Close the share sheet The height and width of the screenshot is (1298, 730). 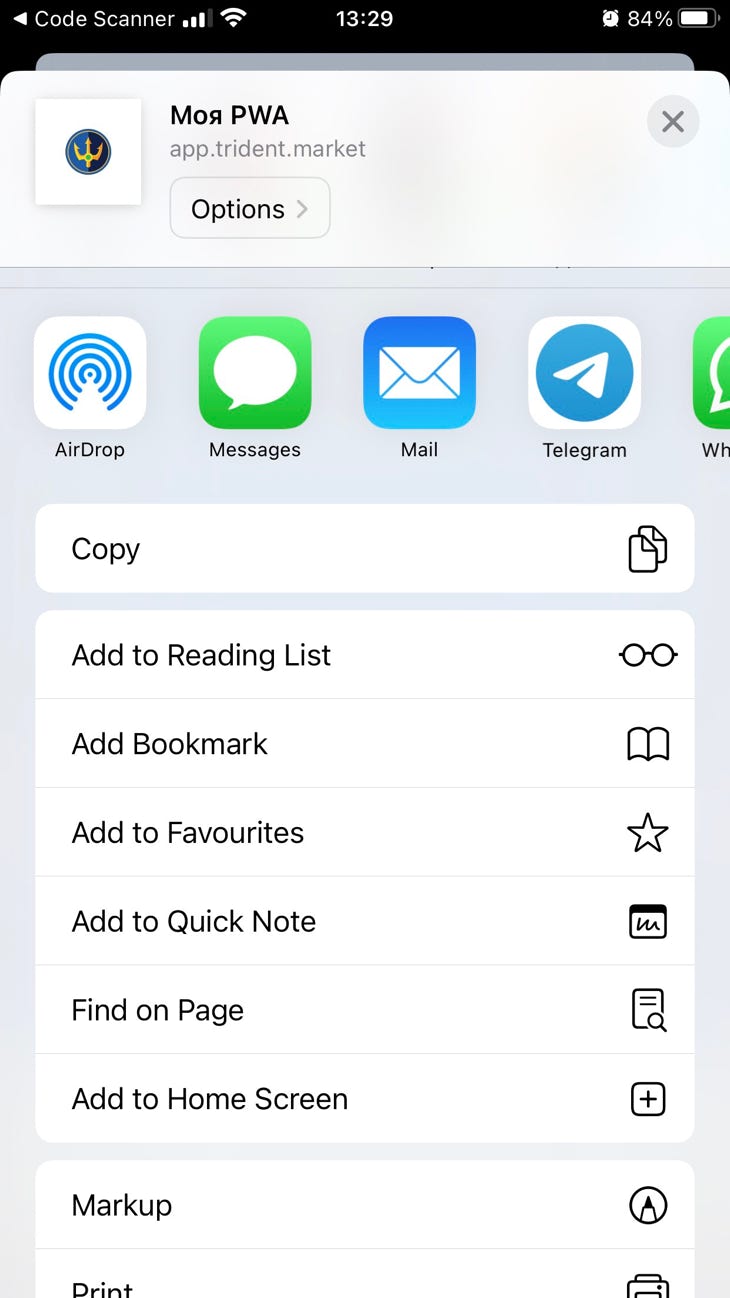click(x=673, y=122)
